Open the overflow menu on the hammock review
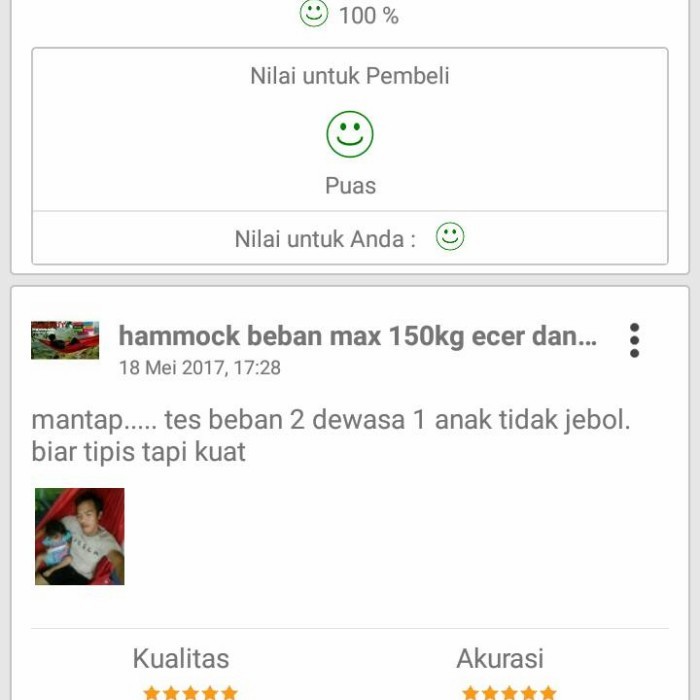The height and width of the screenshot is (700, 700). point(634,340)
